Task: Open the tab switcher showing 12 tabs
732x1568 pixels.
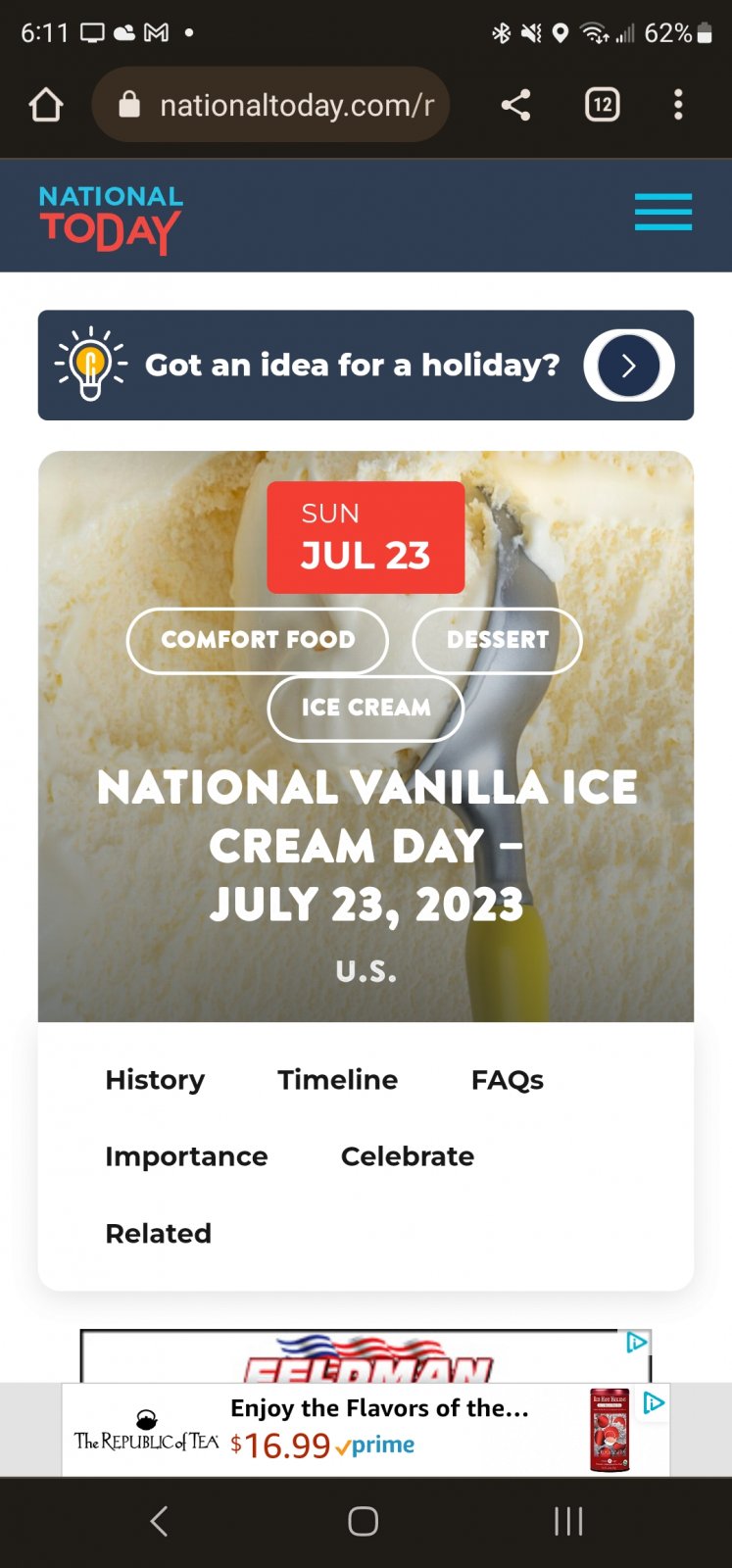Action: pyautogui.click(x=603, y=105)
